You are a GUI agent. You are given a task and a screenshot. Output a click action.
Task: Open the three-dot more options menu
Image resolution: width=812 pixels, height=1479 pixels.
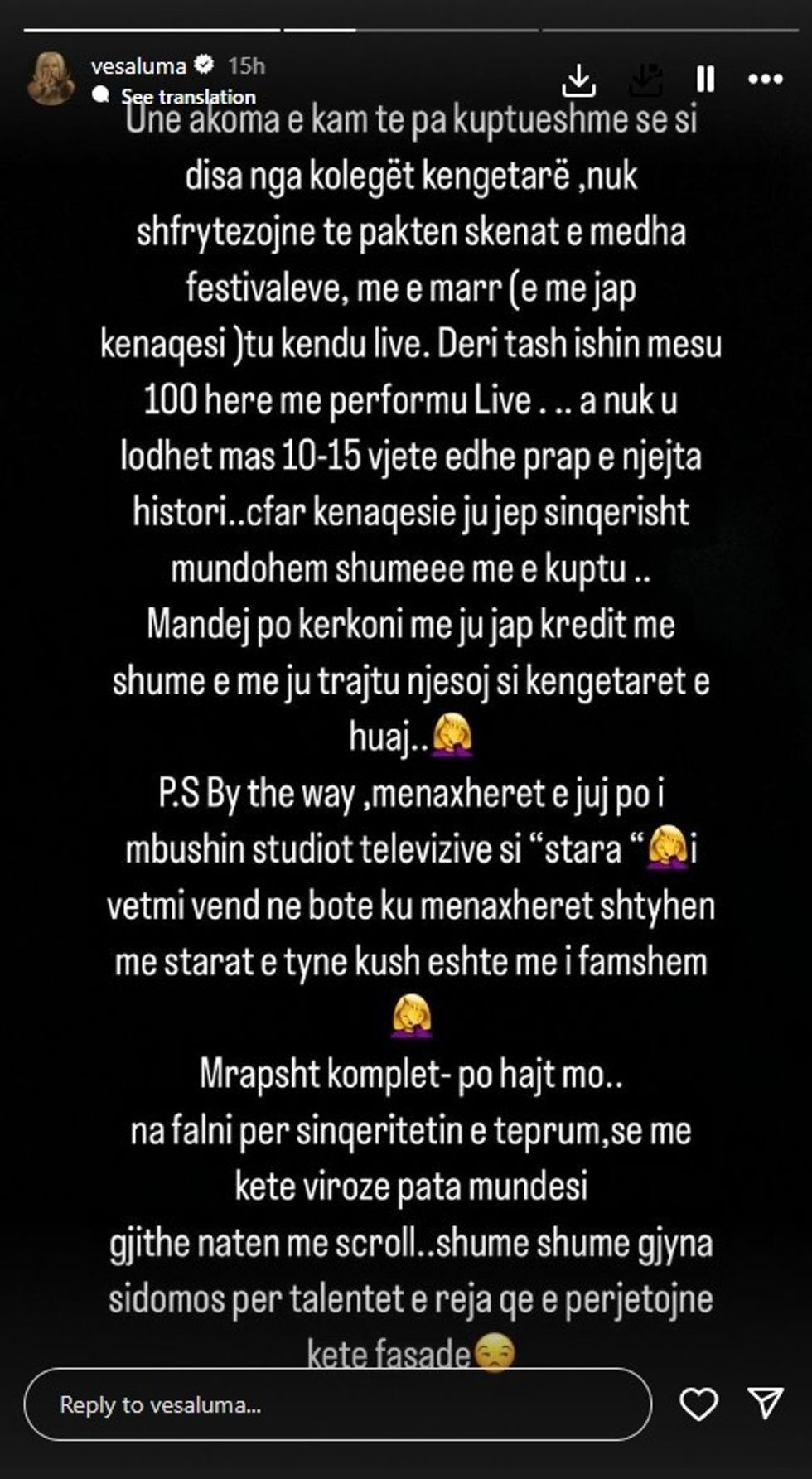765,80
